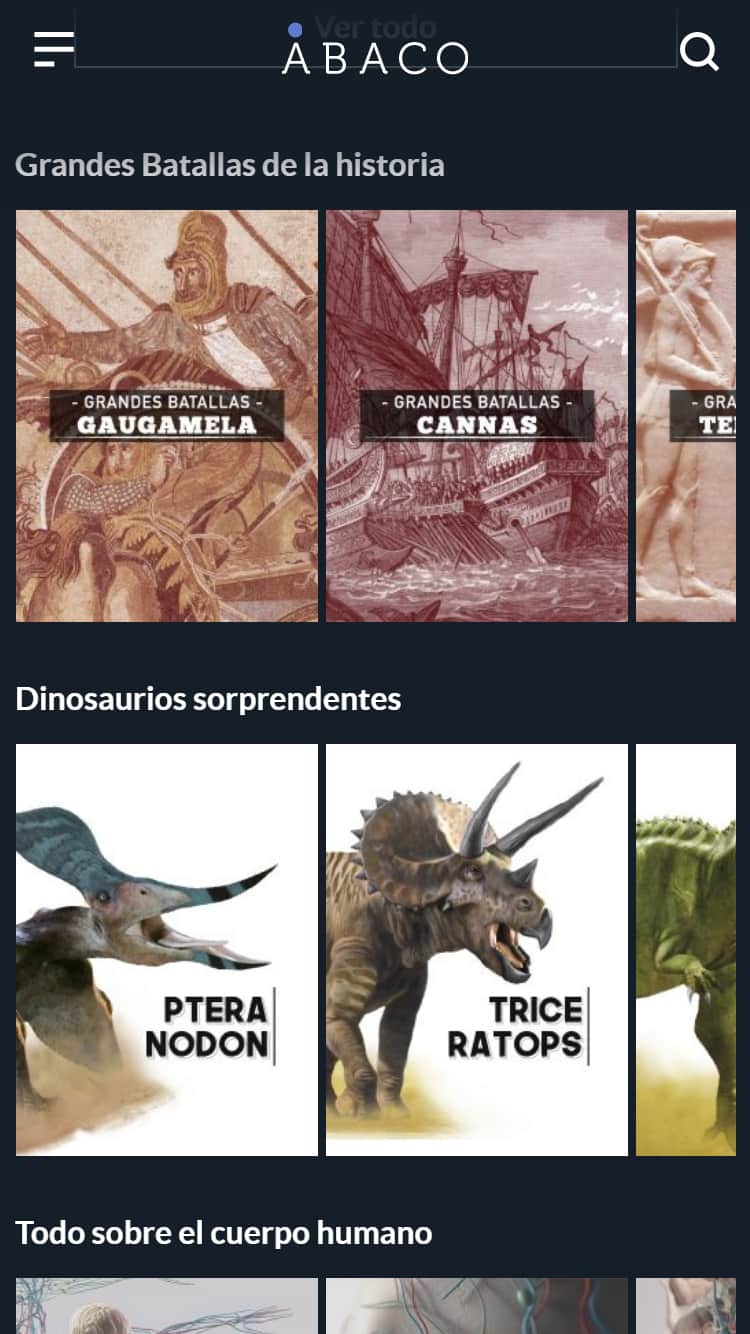
Task: Open the hamburger menu
Action: pos(53,49)
